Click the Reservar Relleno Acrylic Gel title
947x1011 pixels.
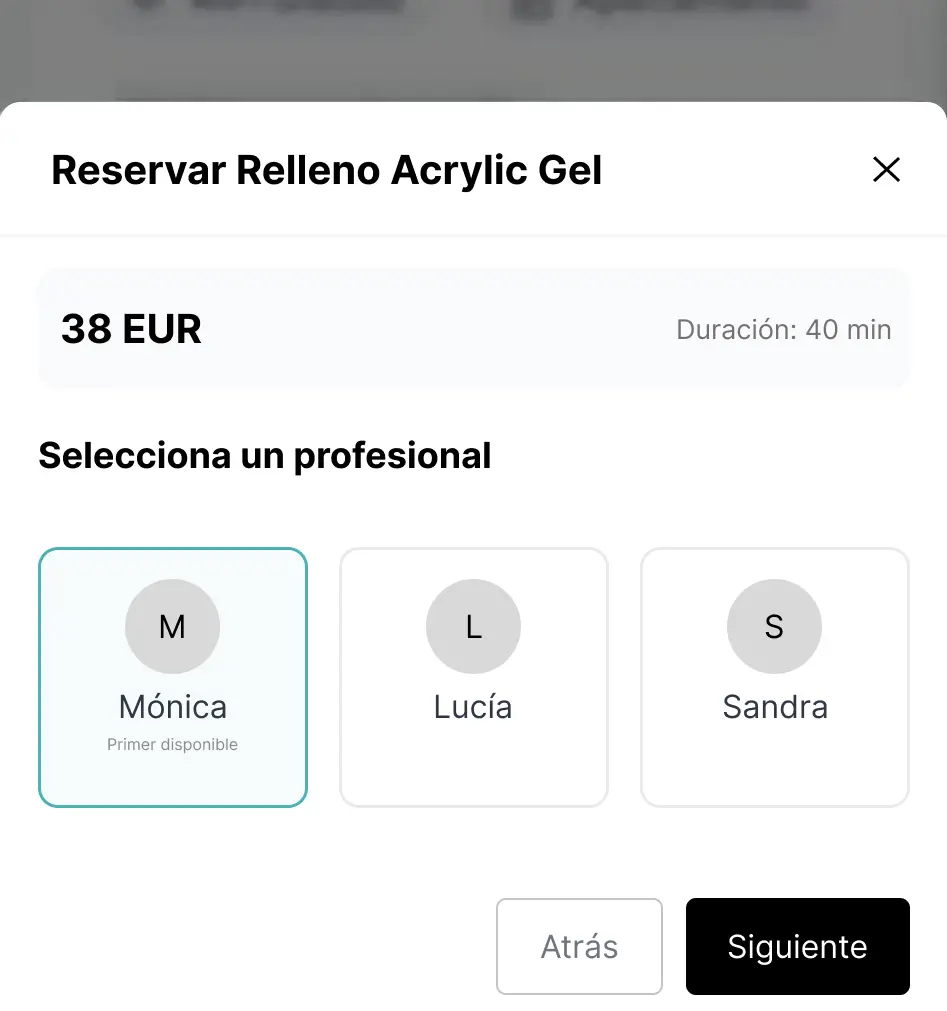coord(326,170)
